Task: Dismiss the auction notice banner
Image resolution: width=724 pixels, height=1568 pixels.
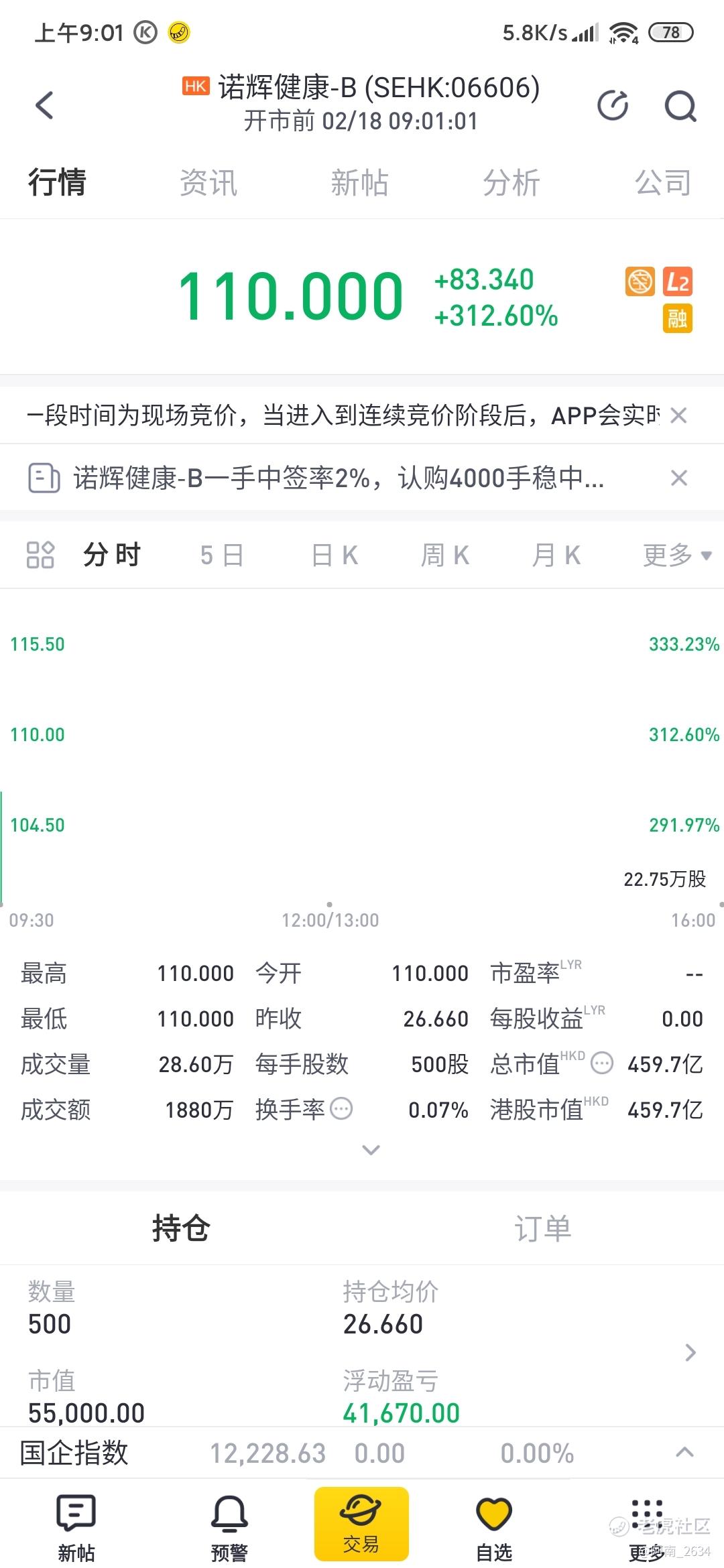Action: [678, 415]
